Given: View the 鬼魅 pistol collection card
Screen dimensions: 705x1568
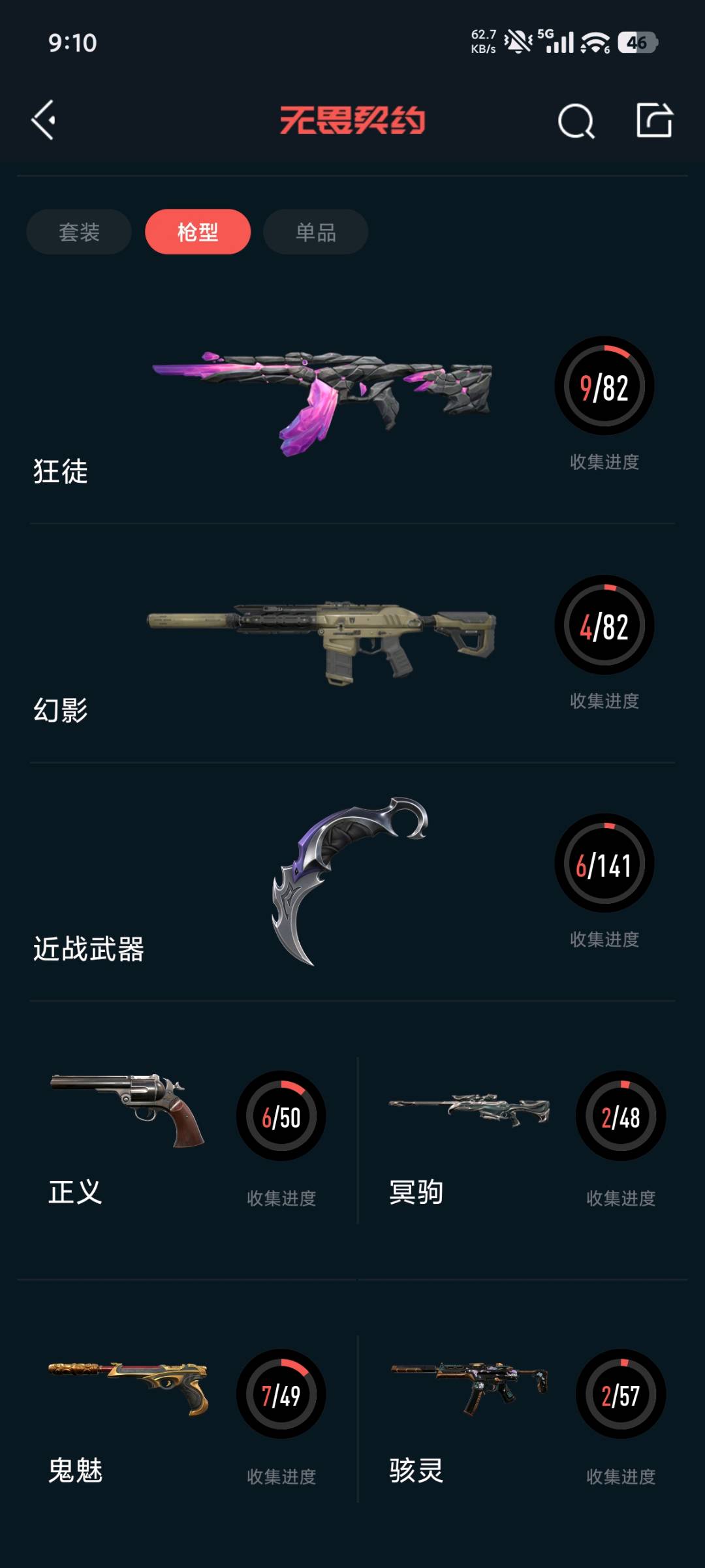Looking at the screenshot, I should (x=186, y=1417).
